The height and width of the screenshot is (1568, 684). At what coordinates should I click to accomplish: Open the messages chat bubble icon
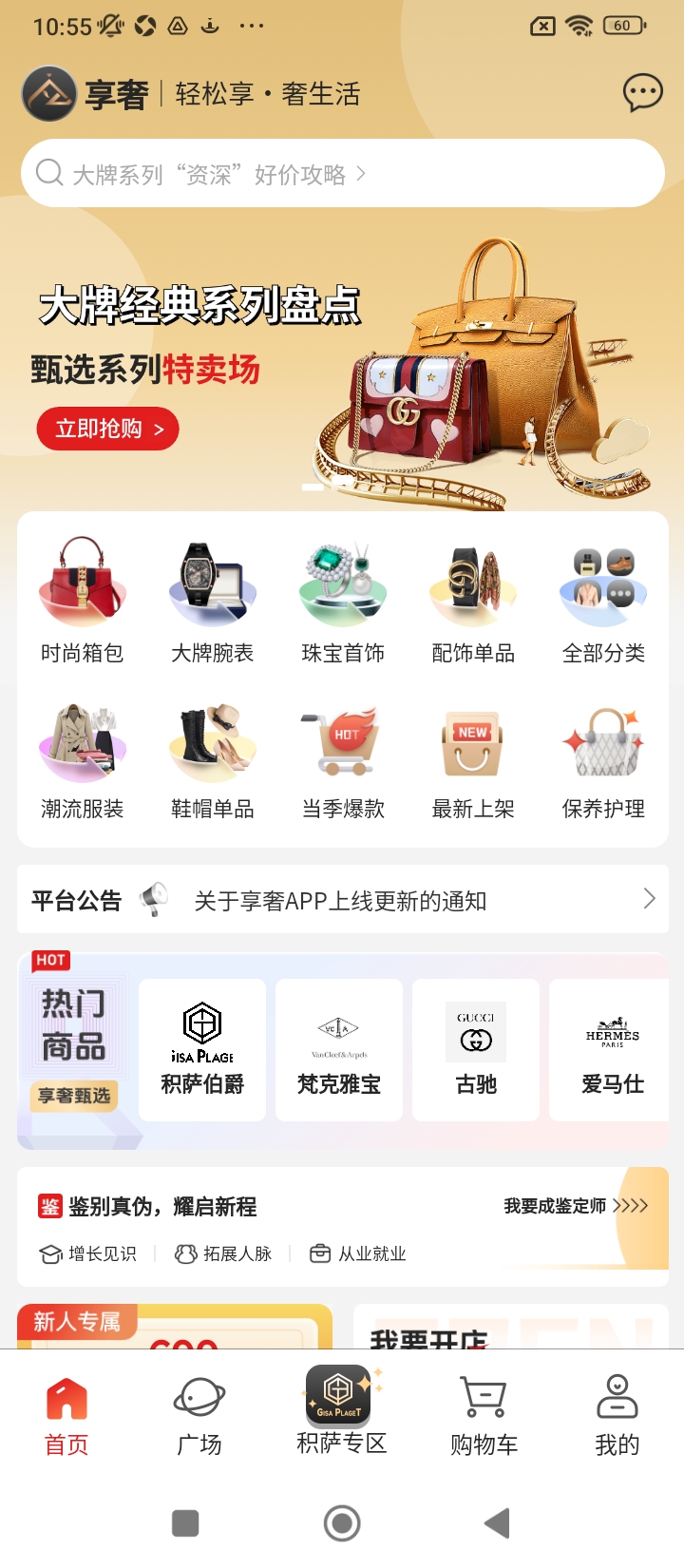[642, 93]
